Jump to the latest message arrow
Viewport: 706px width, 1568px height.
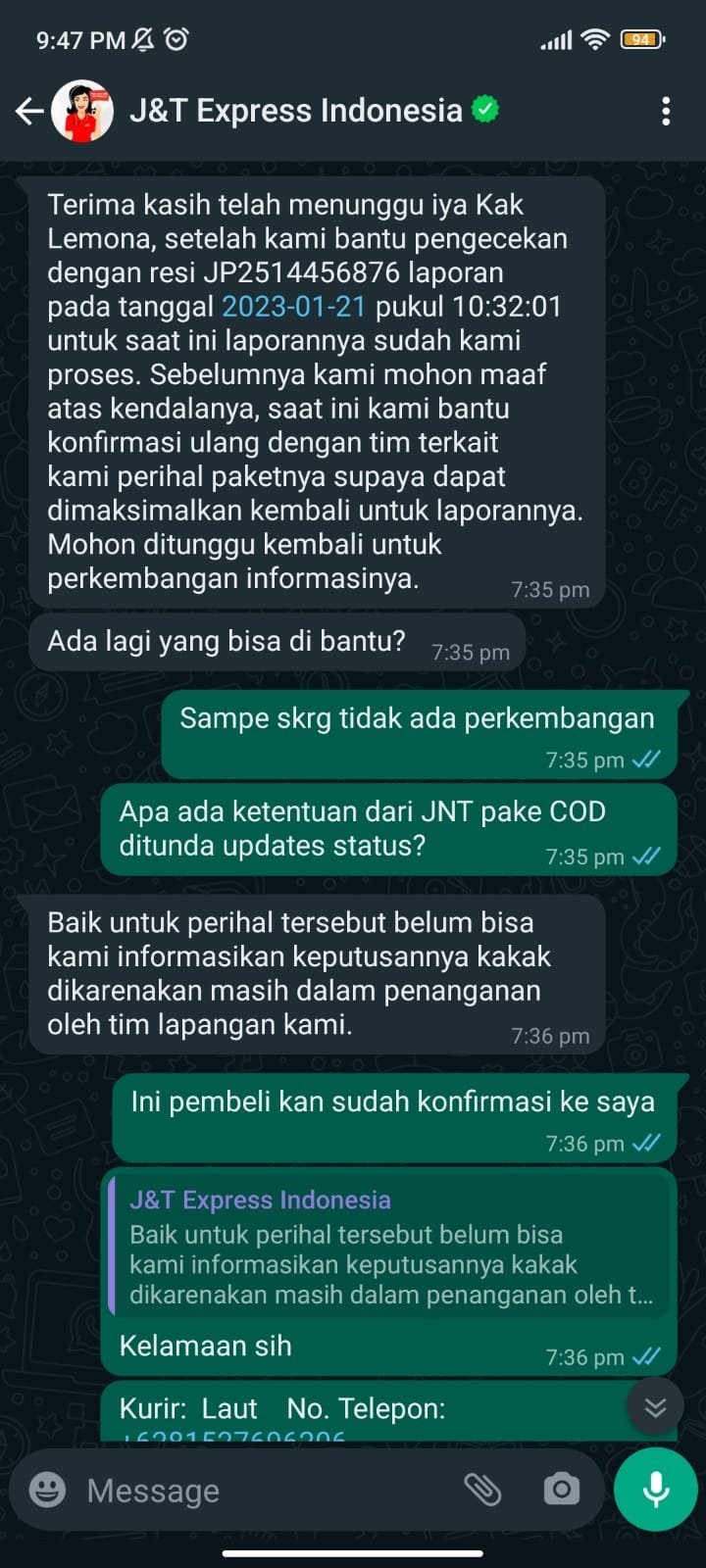[655, 1407]
